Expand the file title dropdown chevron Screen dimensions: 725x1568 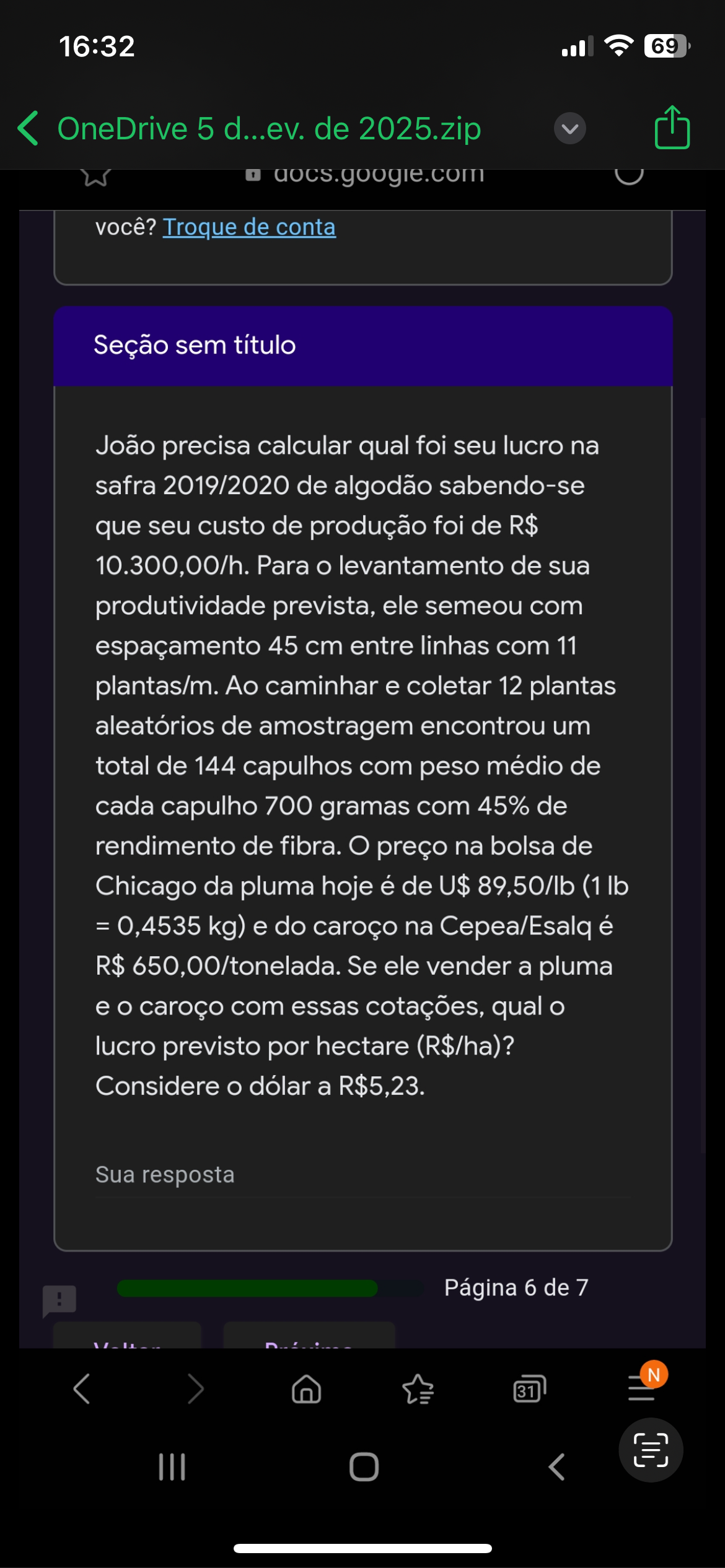point(569,129)
